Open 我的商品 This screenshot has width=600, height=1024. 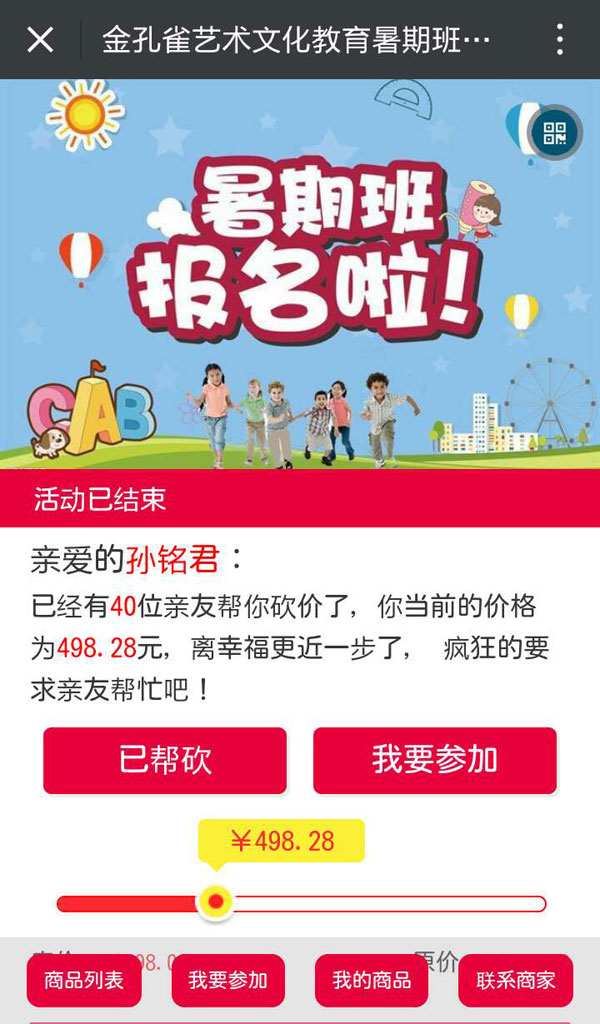(372, 980)
